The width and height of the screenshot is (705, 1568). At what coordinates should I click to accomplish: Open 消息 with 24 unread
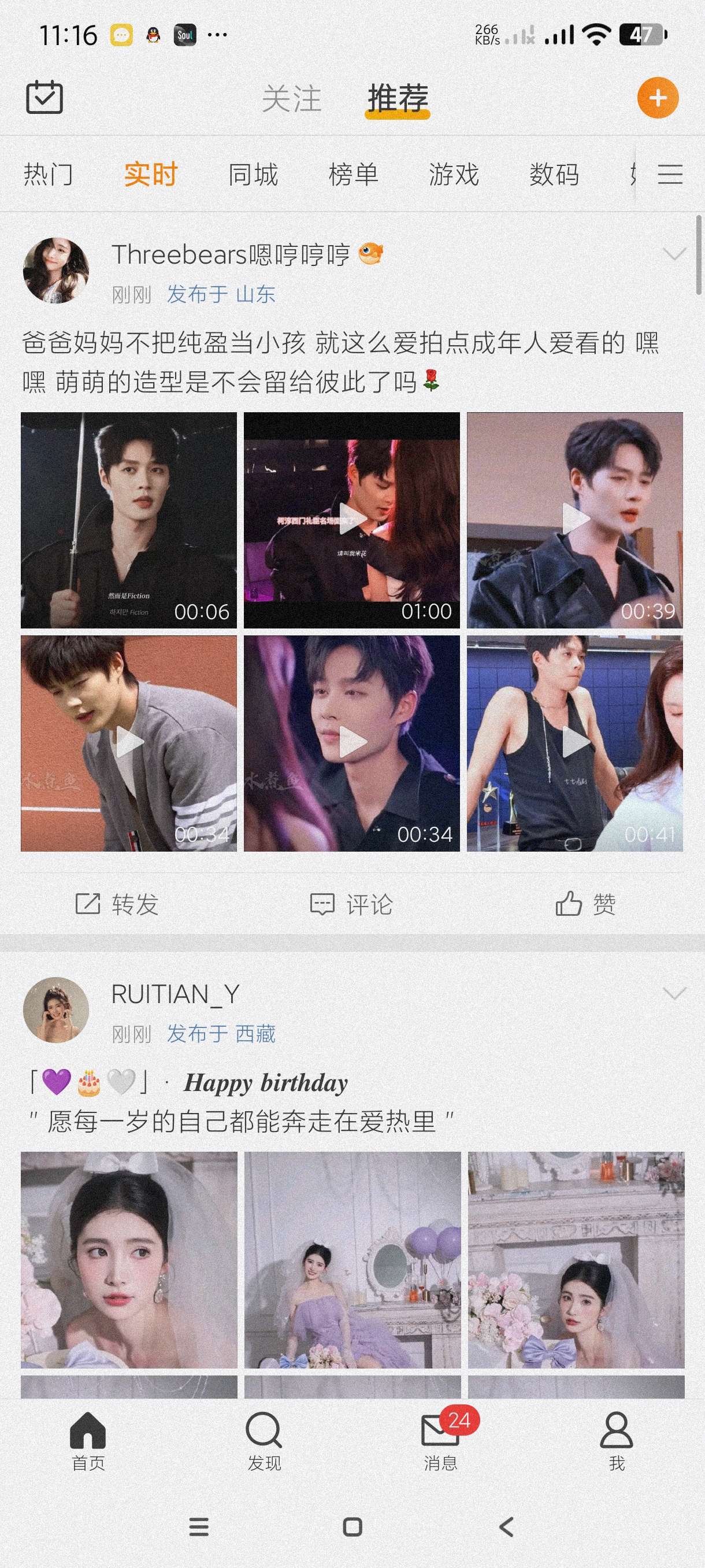(440, 1440)
